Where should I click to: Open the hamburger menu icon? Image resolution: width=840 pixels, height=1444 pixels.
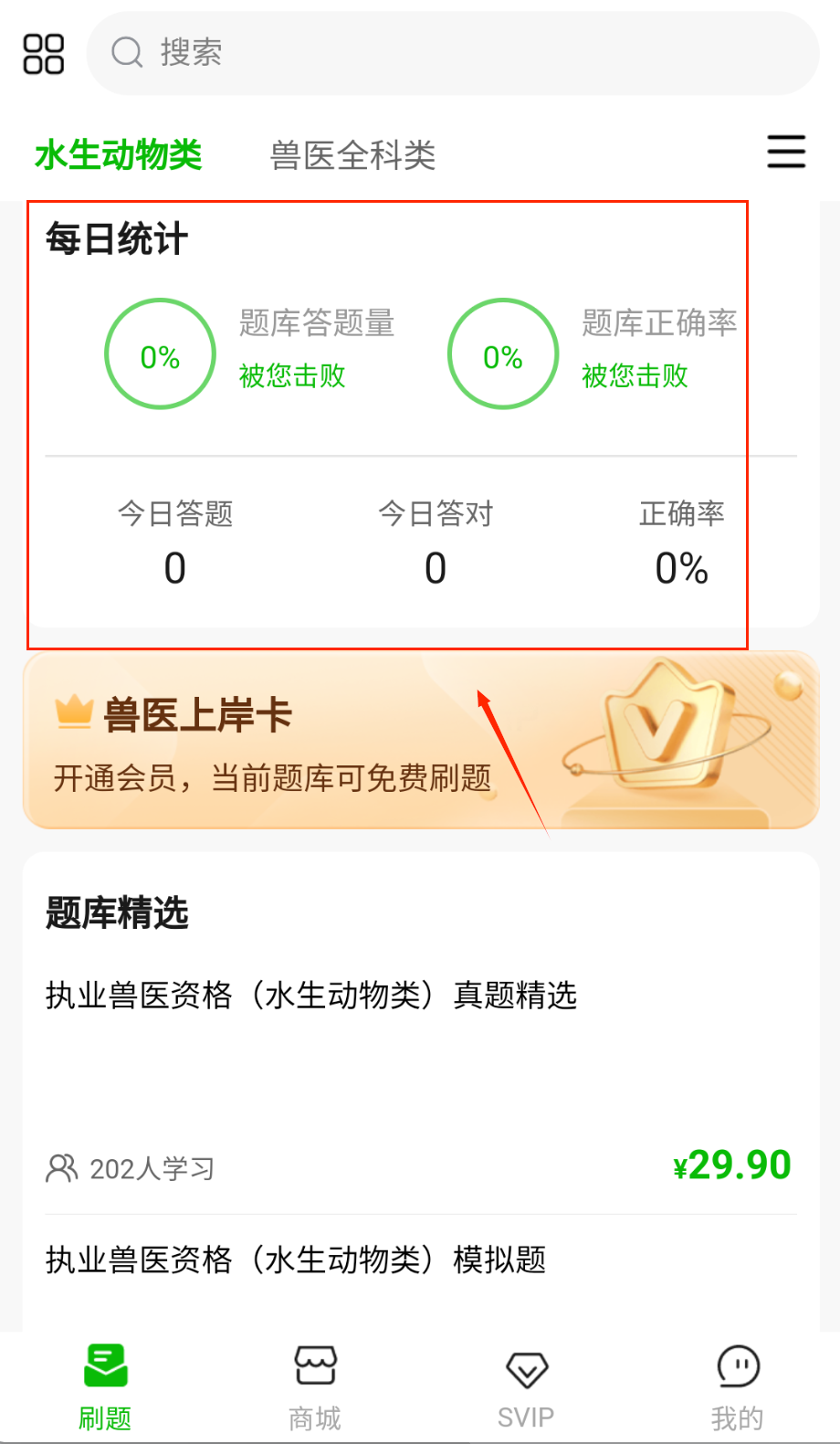tap(785, 152)
